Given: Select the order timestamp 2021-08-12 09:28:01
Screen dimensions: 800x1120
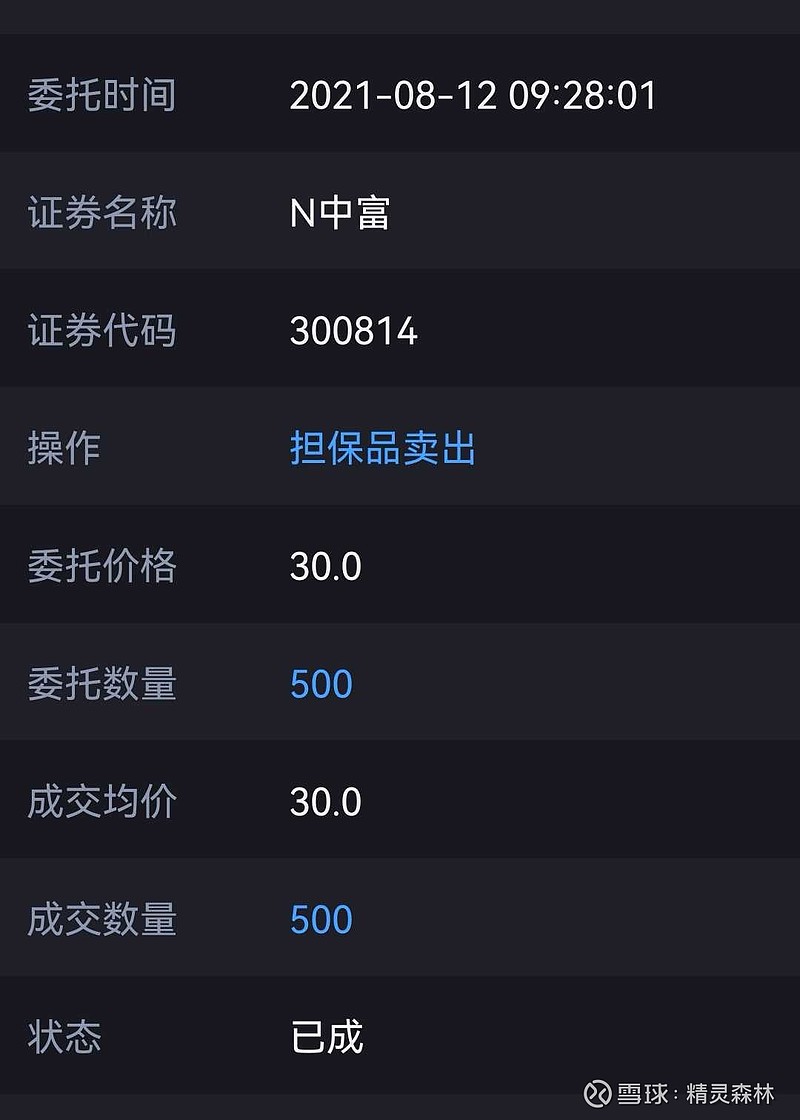Looking at the screenshot, I should (x=474, y=96).
